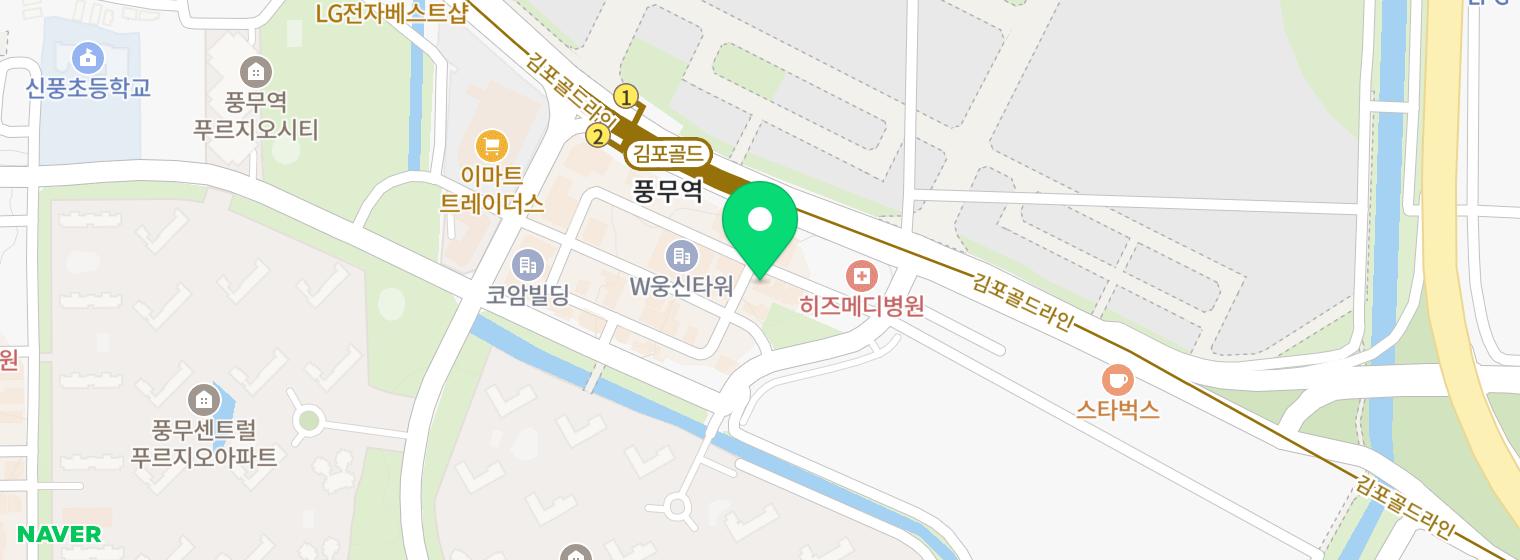
Task: Open the 스타벅스 cafe marker
Action: (1117, 380)
